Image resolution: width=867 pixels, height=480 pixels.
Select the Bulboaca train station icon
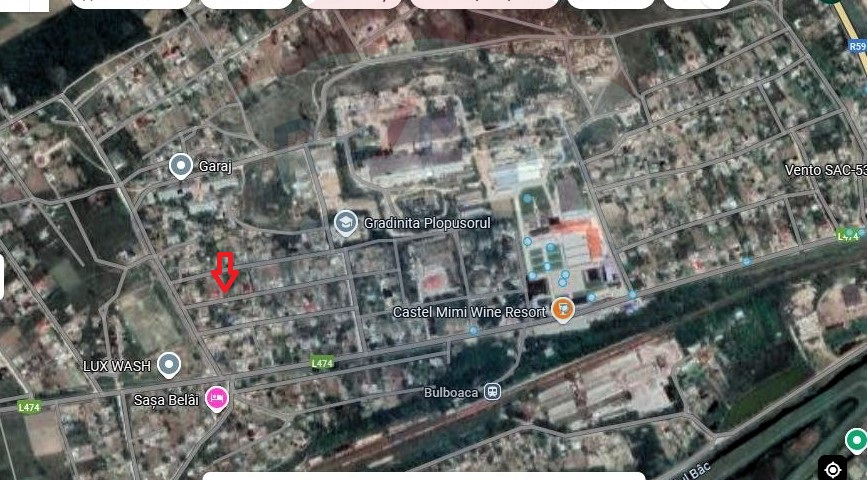(x=492, y=391)
